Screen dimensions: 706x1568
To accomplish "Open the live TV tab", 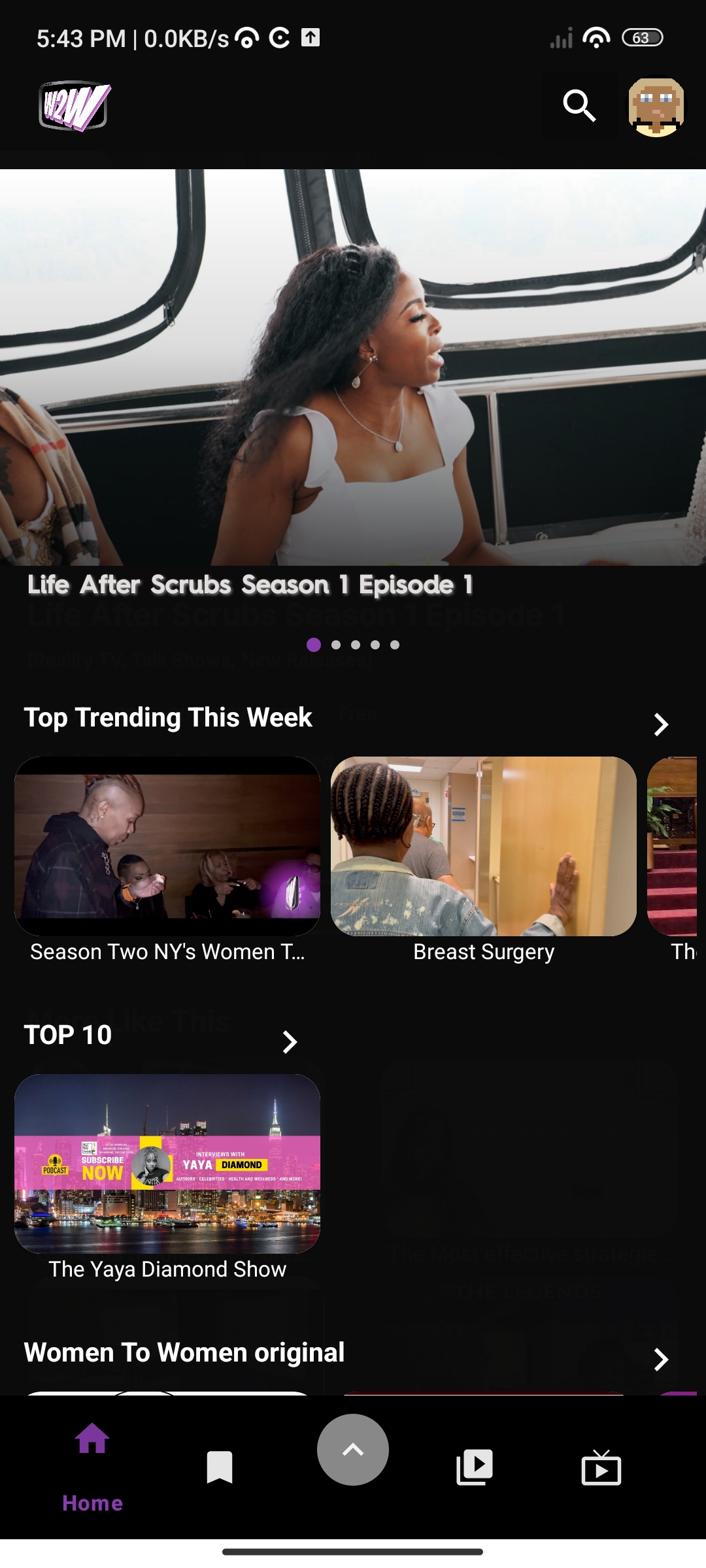I will [x=601, y=1467].
